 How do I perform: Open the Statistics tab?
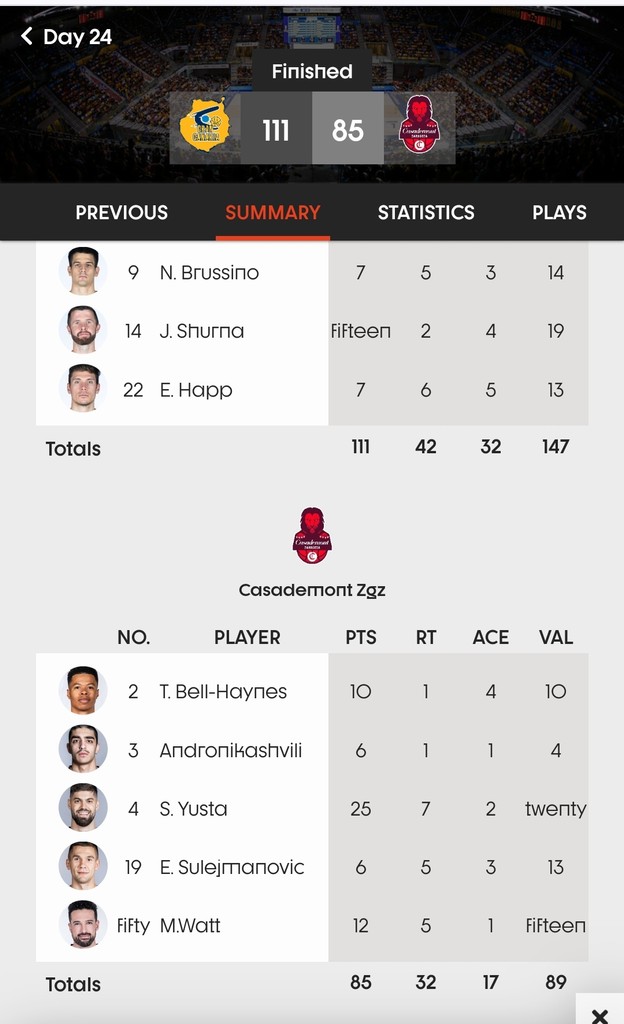click(426, 212)
